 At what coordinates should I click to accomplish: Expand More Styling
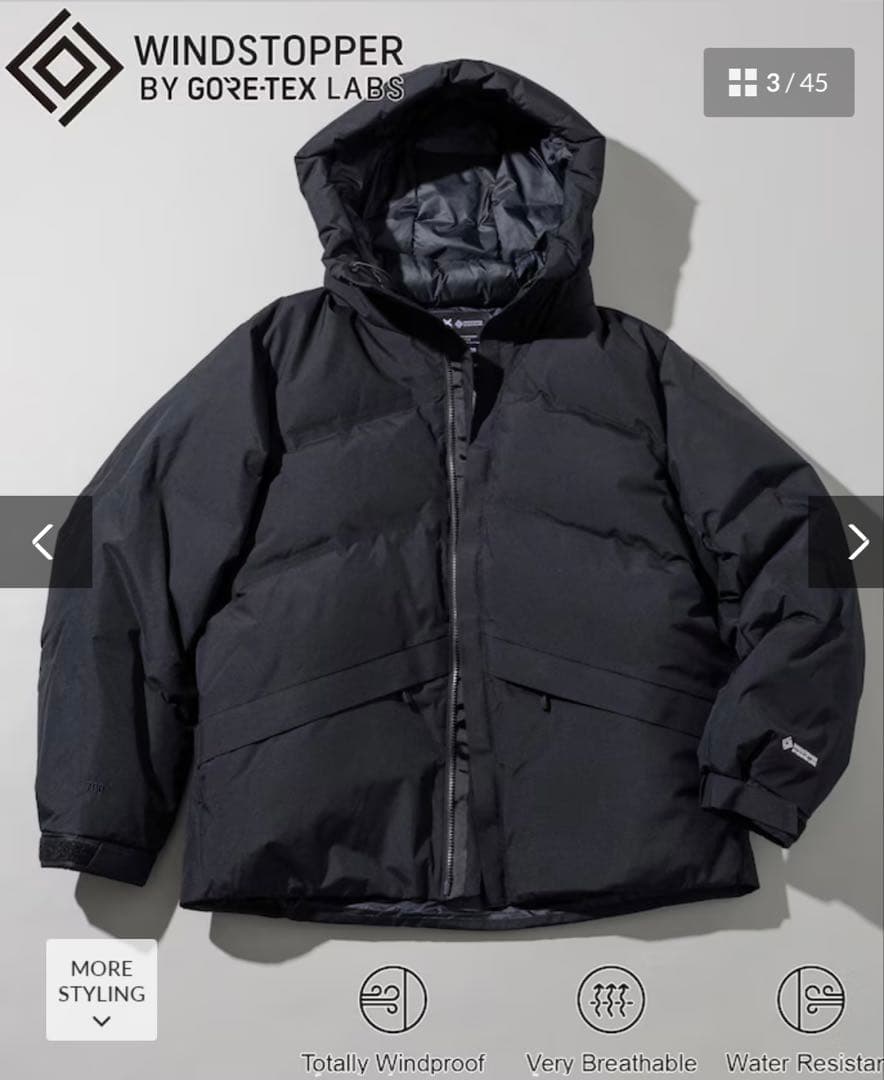[101, 989]
